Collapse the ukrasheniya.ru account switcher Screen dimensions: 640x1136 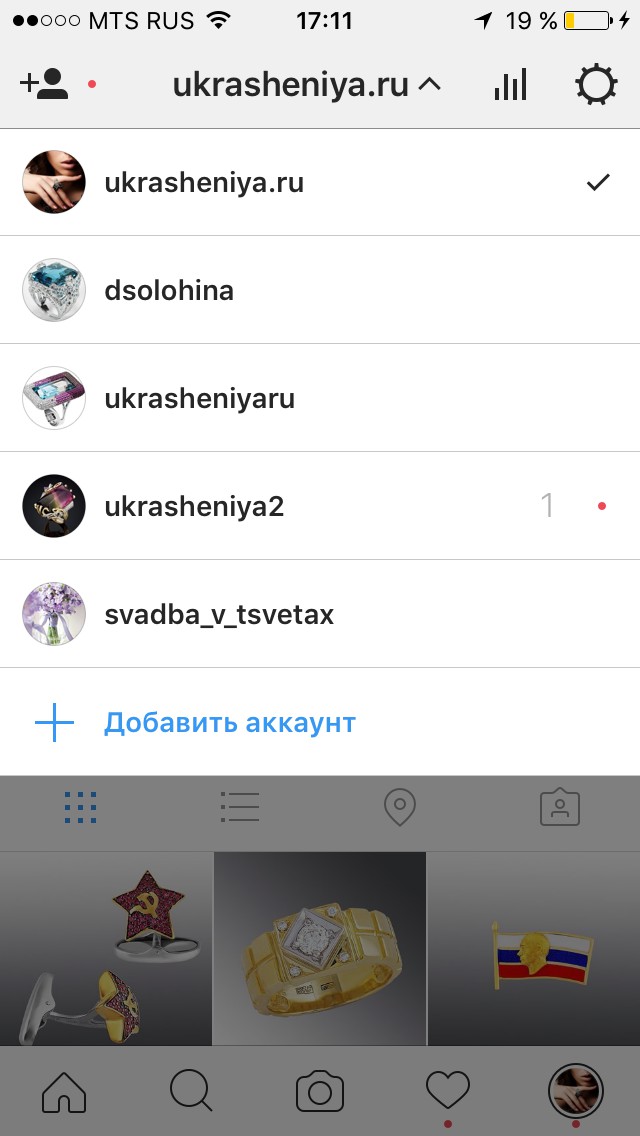point(307,85)
